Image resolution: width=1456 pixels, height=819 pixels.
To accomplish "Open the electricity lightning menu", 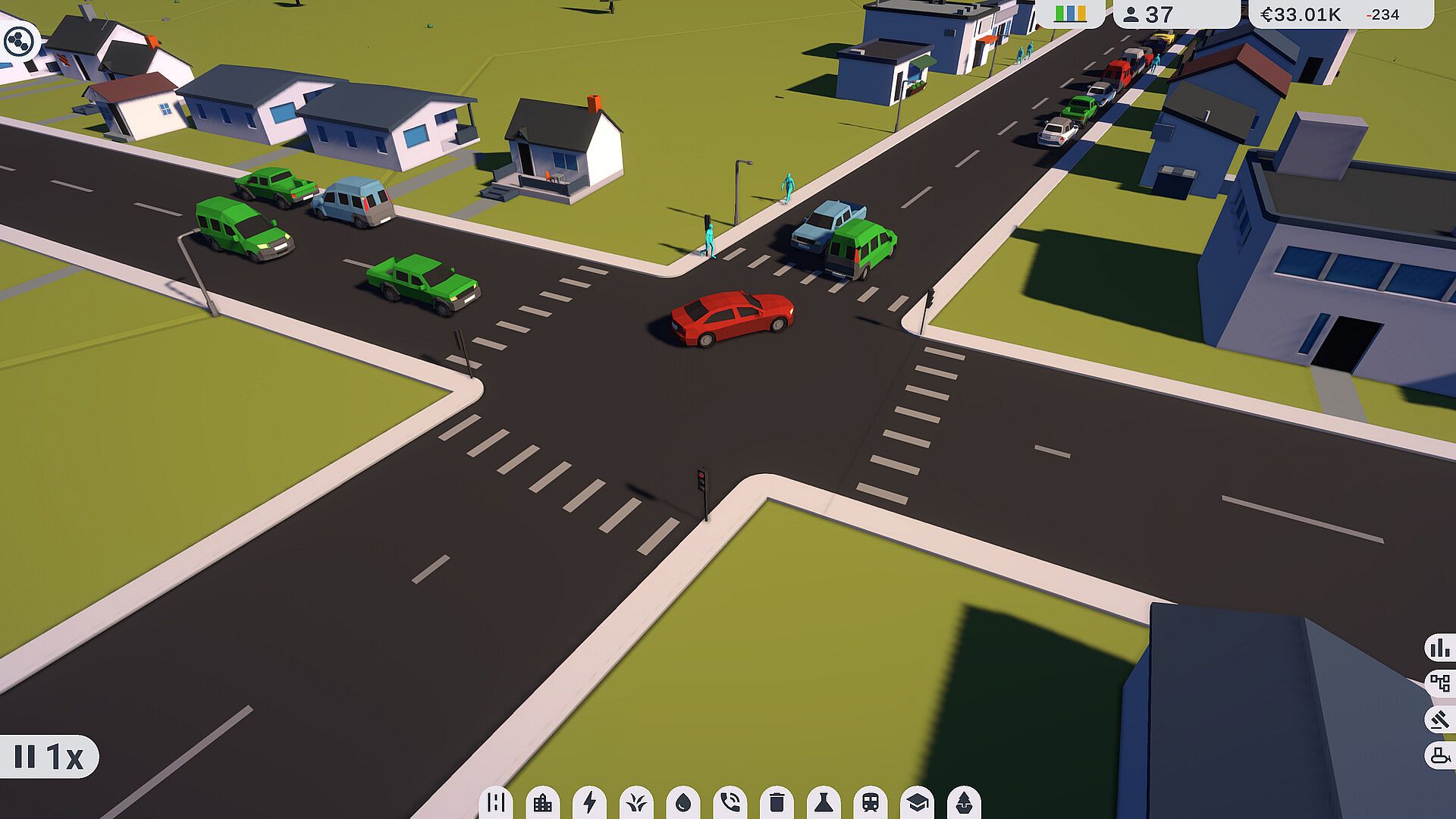I will pos(589,802).
